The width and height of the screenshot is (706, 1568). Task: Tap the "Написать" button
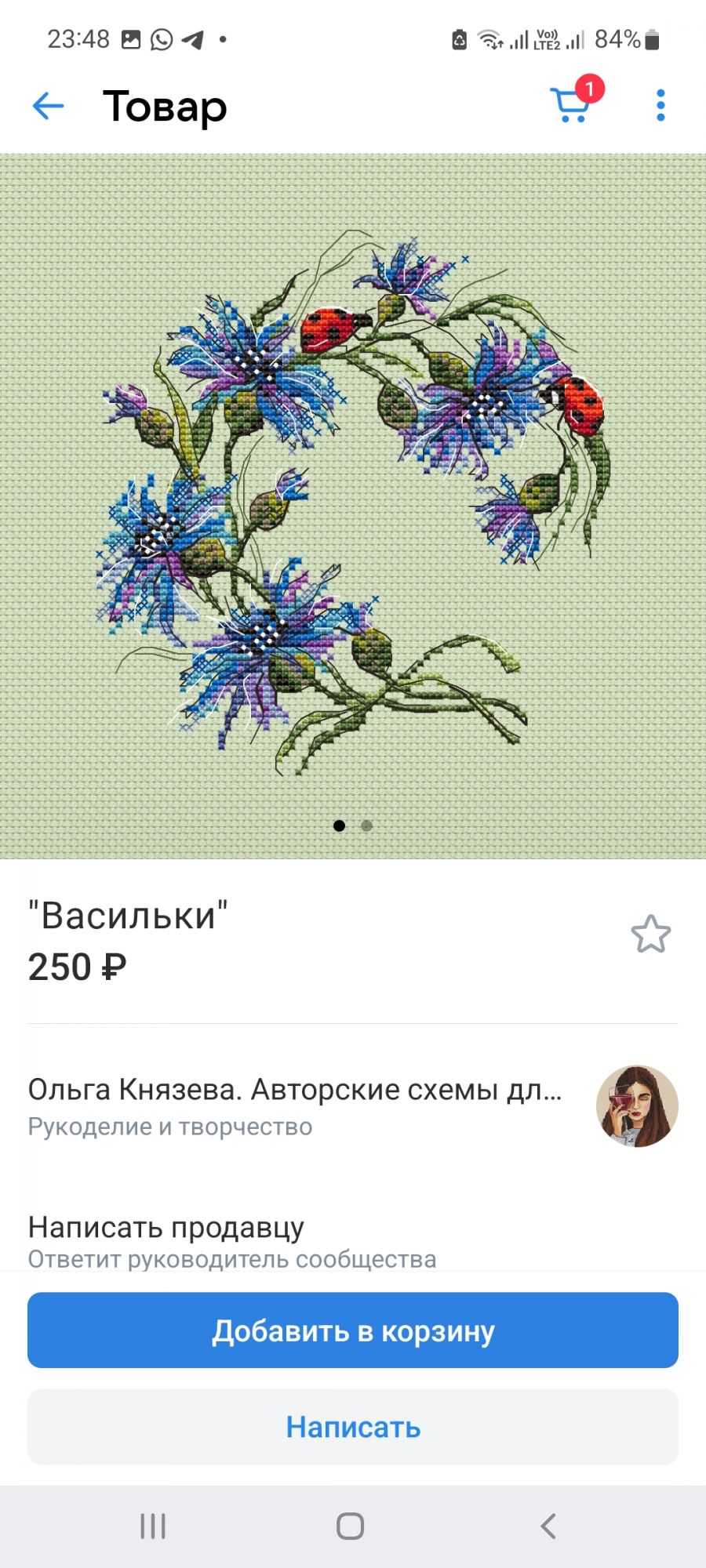pos(353,1427)
